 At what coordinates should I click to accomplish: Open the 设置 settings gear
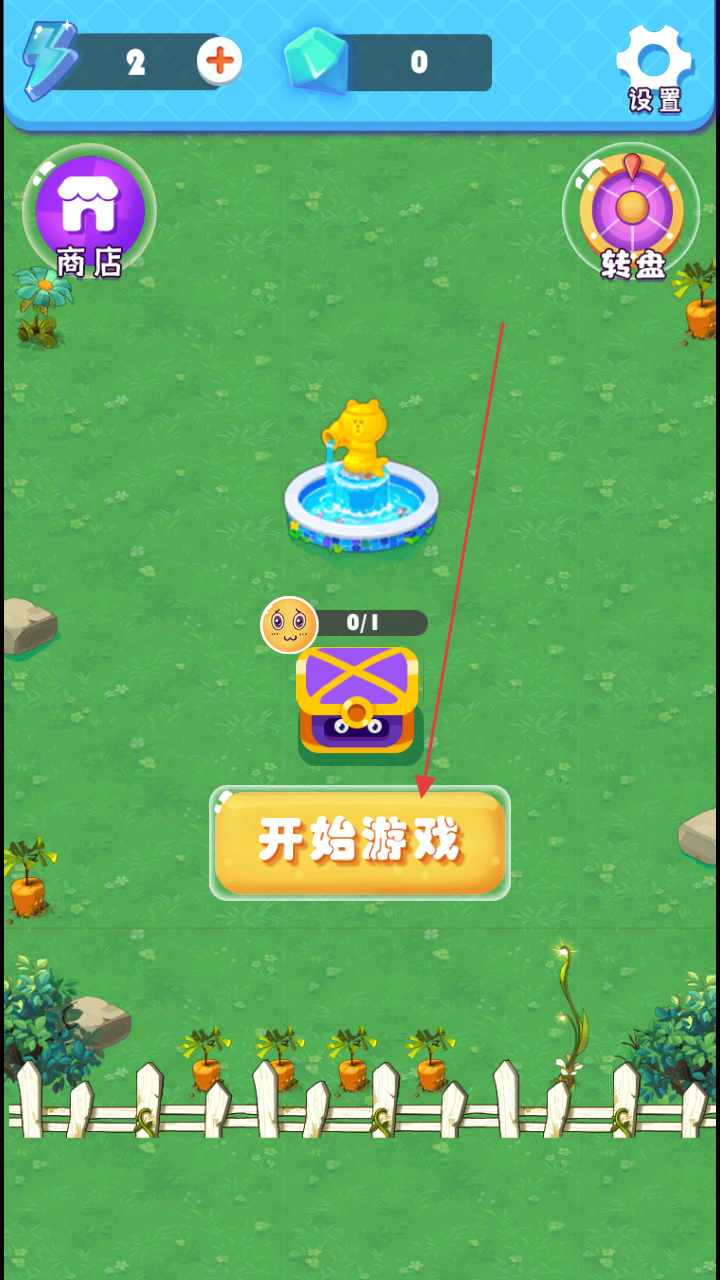tap(654, 66)
